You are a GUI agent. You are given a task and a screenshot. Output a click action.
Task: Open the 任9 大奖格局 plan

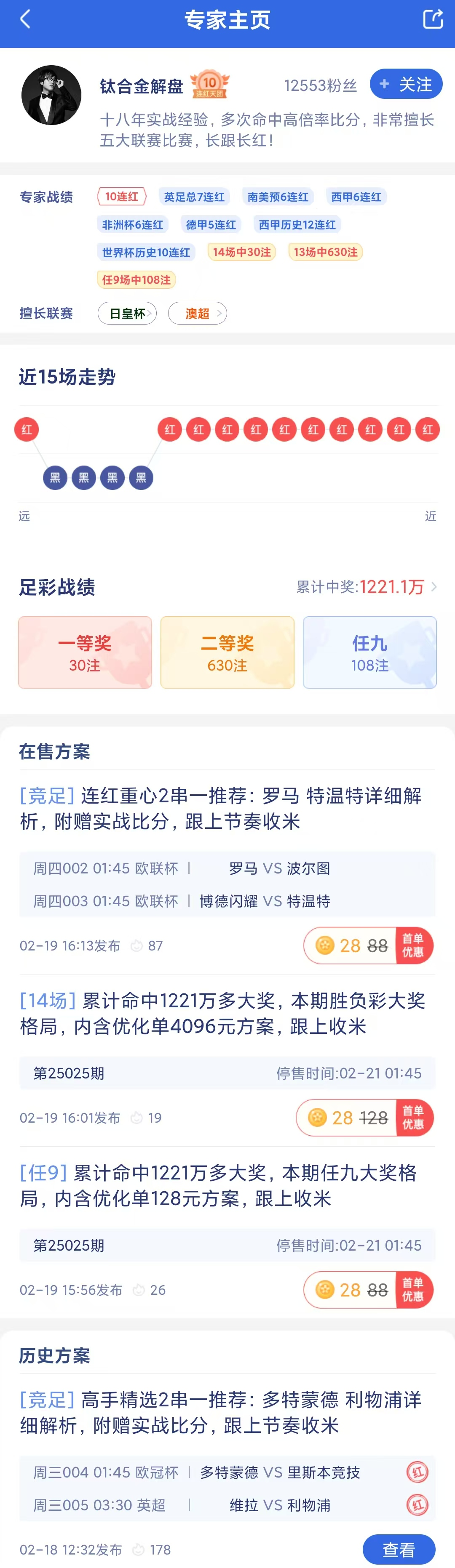(x=218, y=1185)
